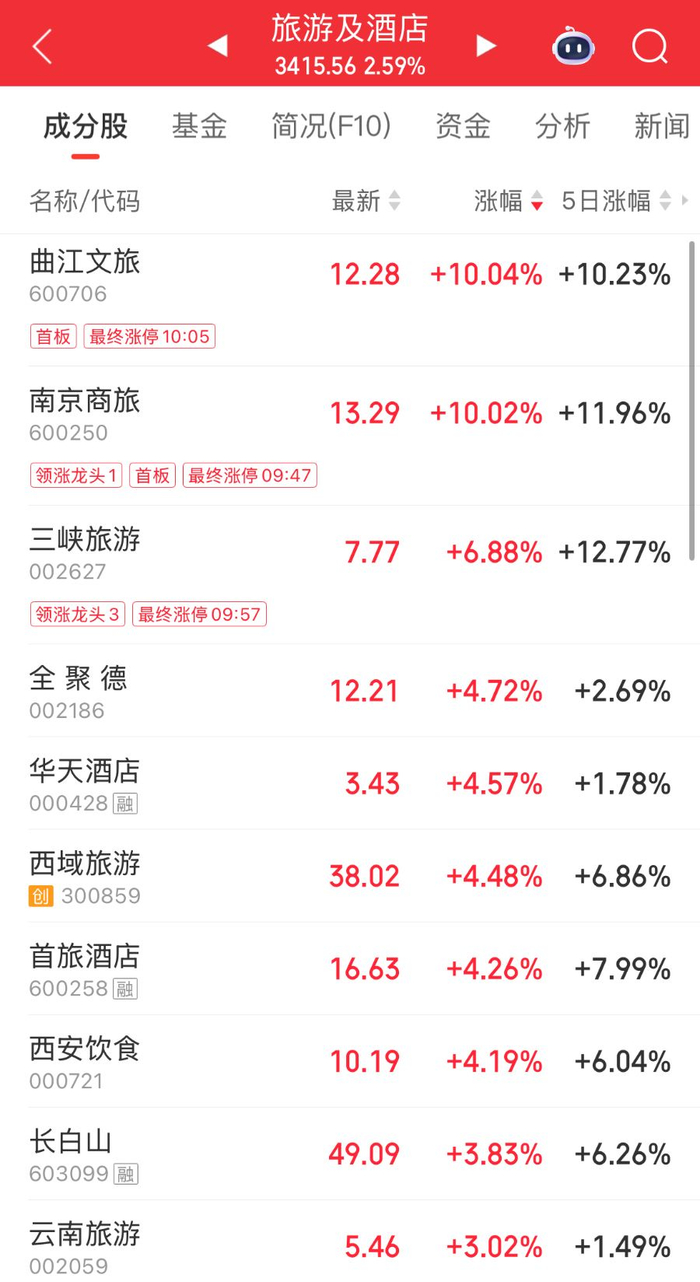
Task: Sort the list by 最新 price
Action: pos(366,201)
